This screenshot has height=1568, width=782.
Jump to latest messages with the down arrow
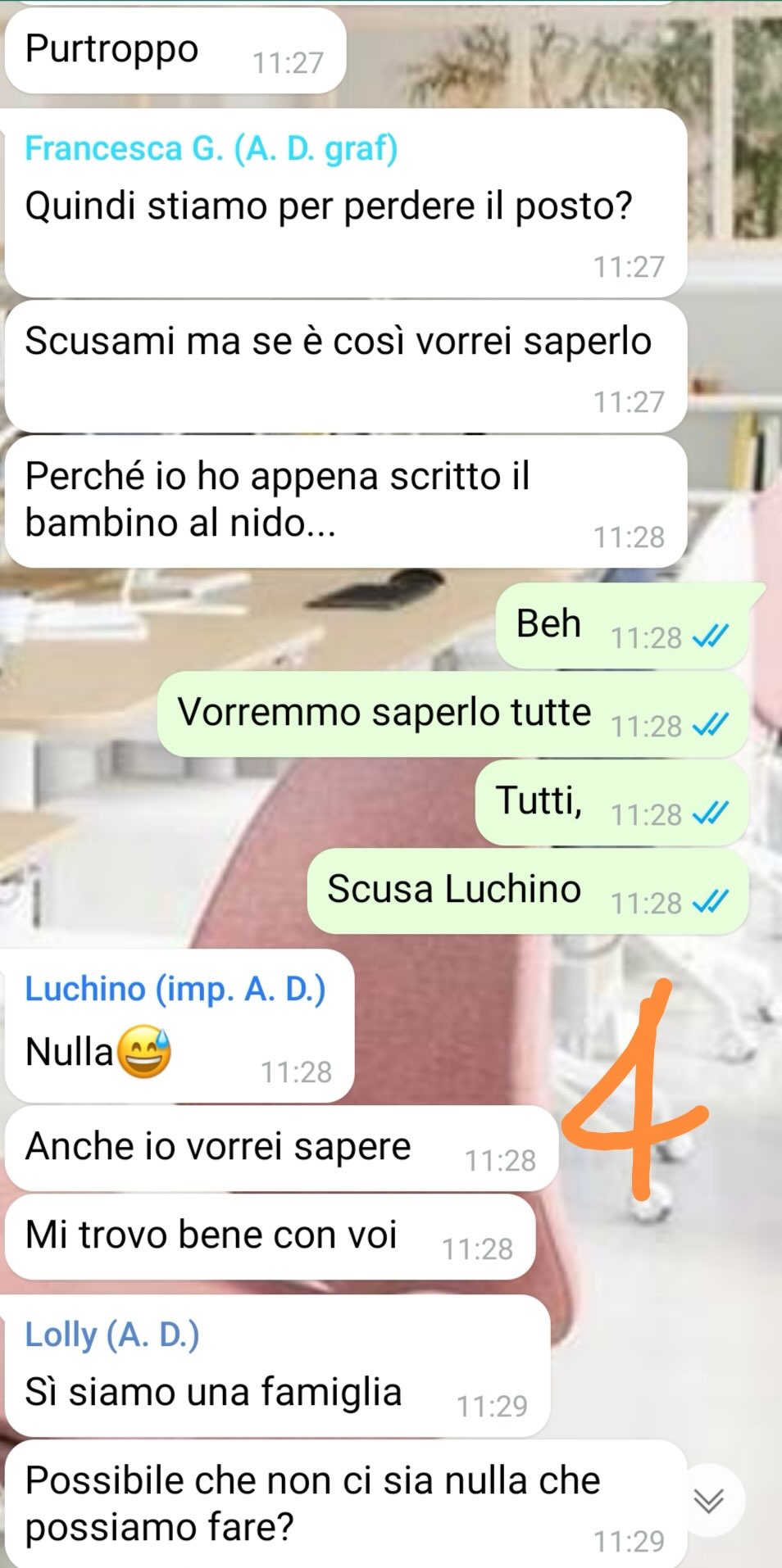[x=708, y=1500]
